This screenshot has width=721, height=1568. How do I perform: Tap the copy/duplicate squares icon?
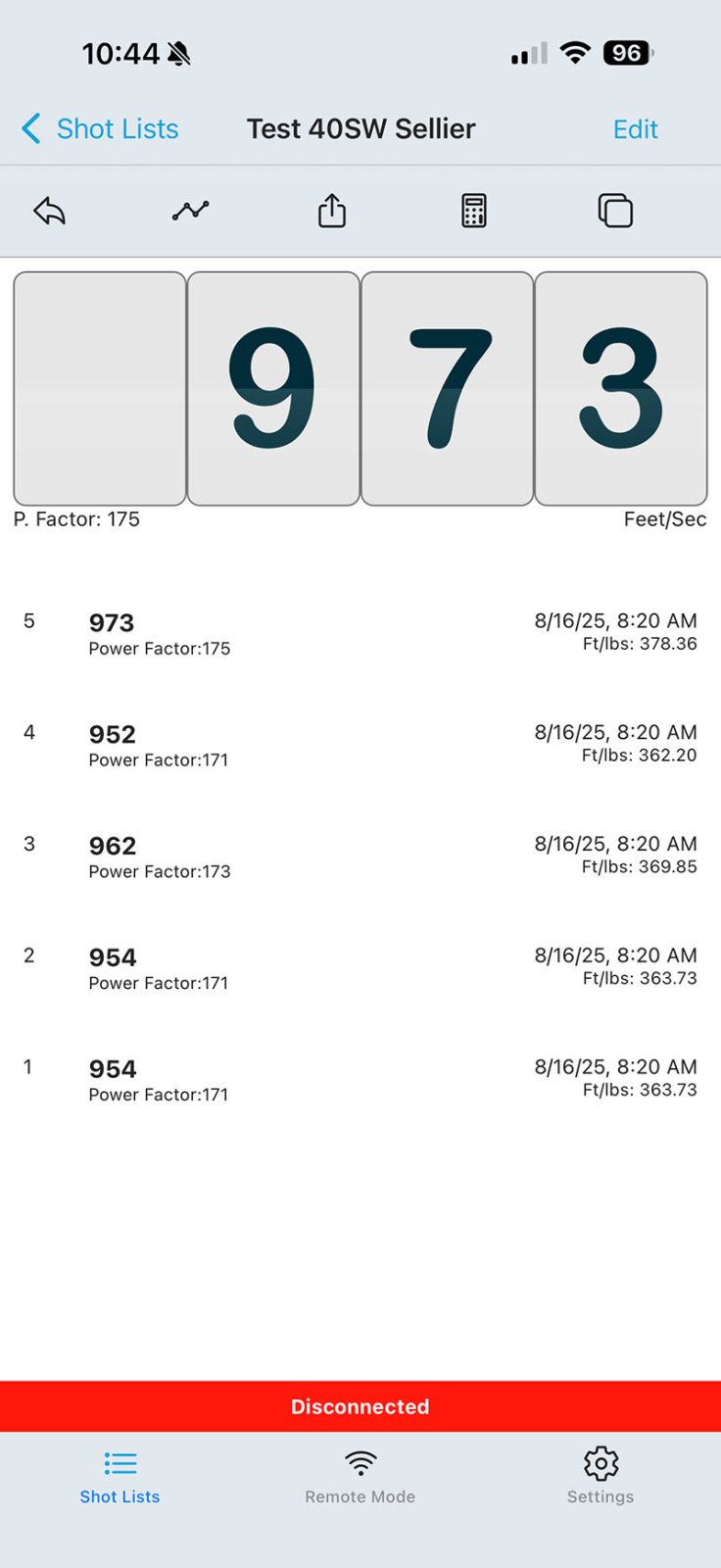click(615, 211)
